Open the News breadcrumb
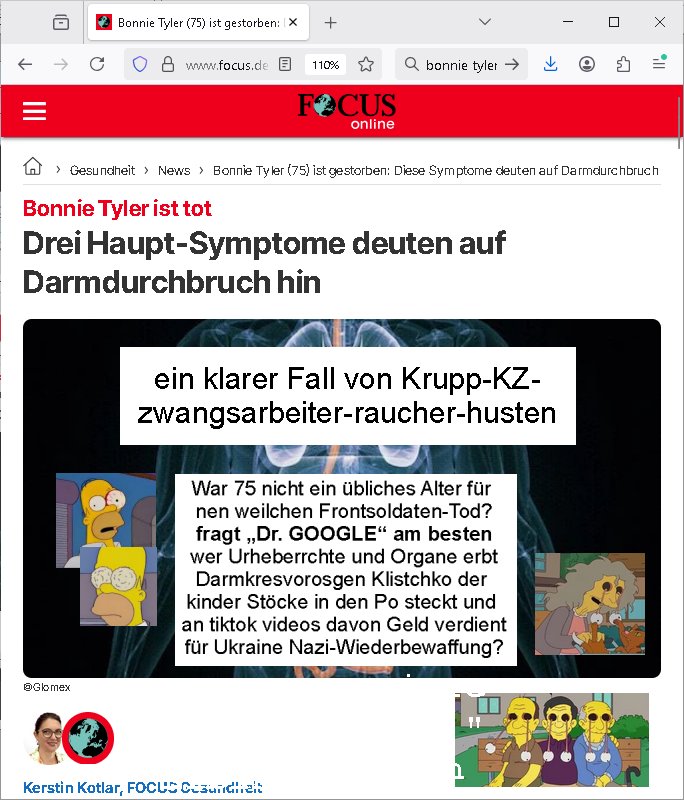684x800 pixels. point(174,170)
